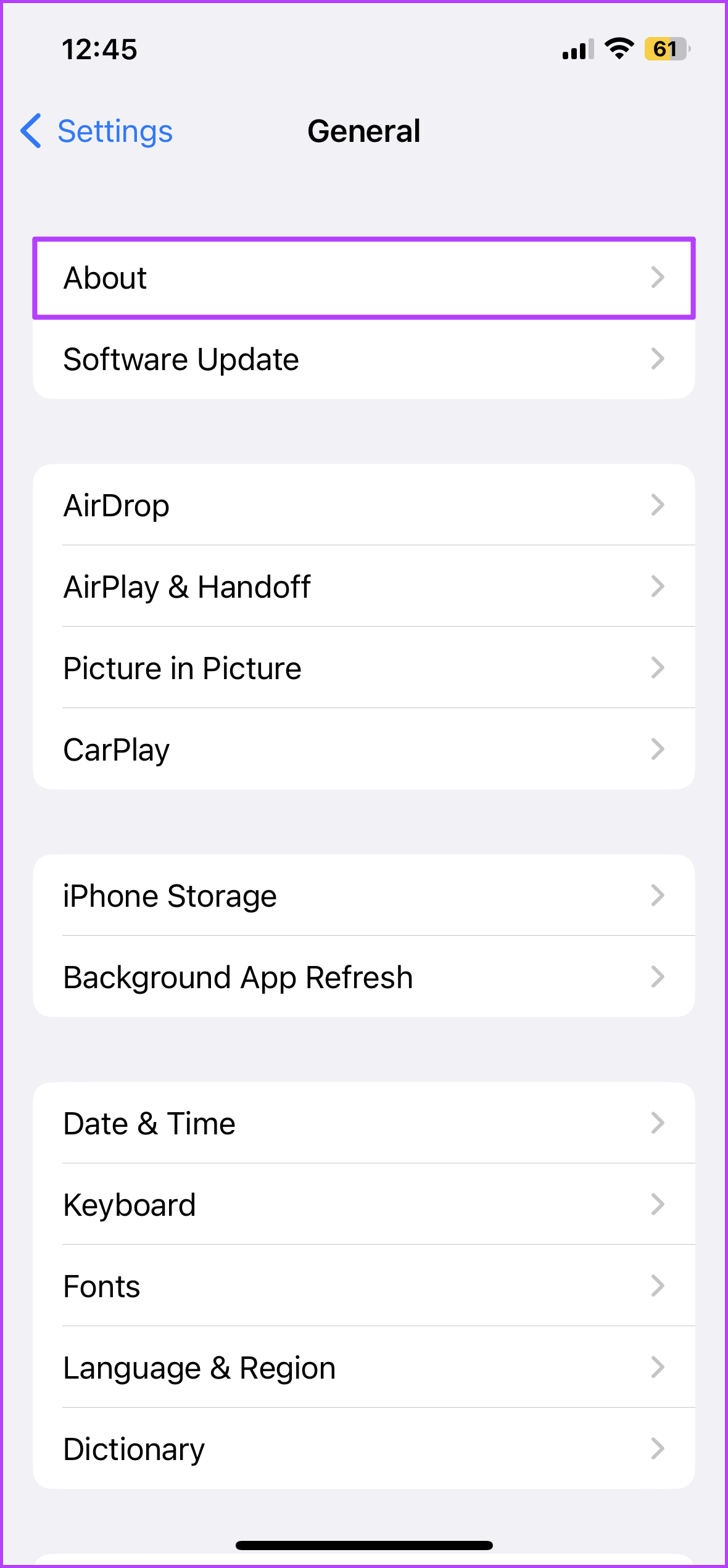
Task: Expand the About row via its chevron
Action: pos(659,278)
